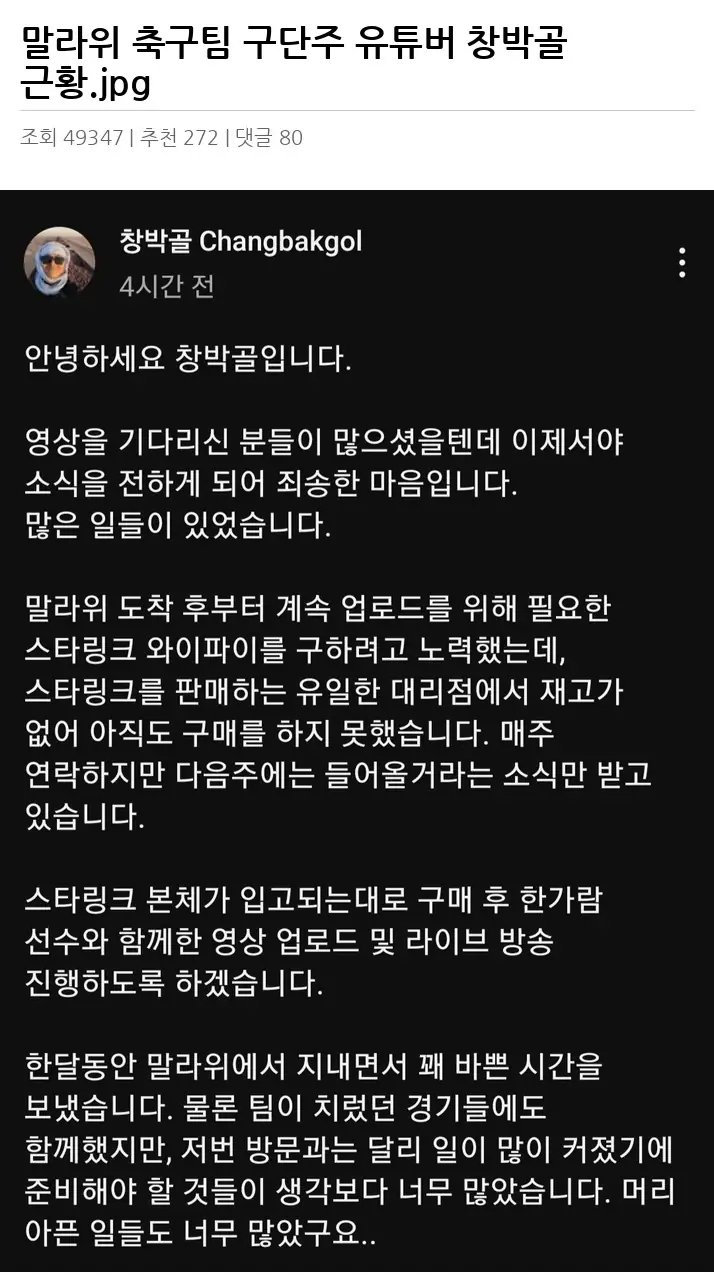Open the embedded Changbakgol post image
Screen dimensions: 714x1275
coord(357,732)
